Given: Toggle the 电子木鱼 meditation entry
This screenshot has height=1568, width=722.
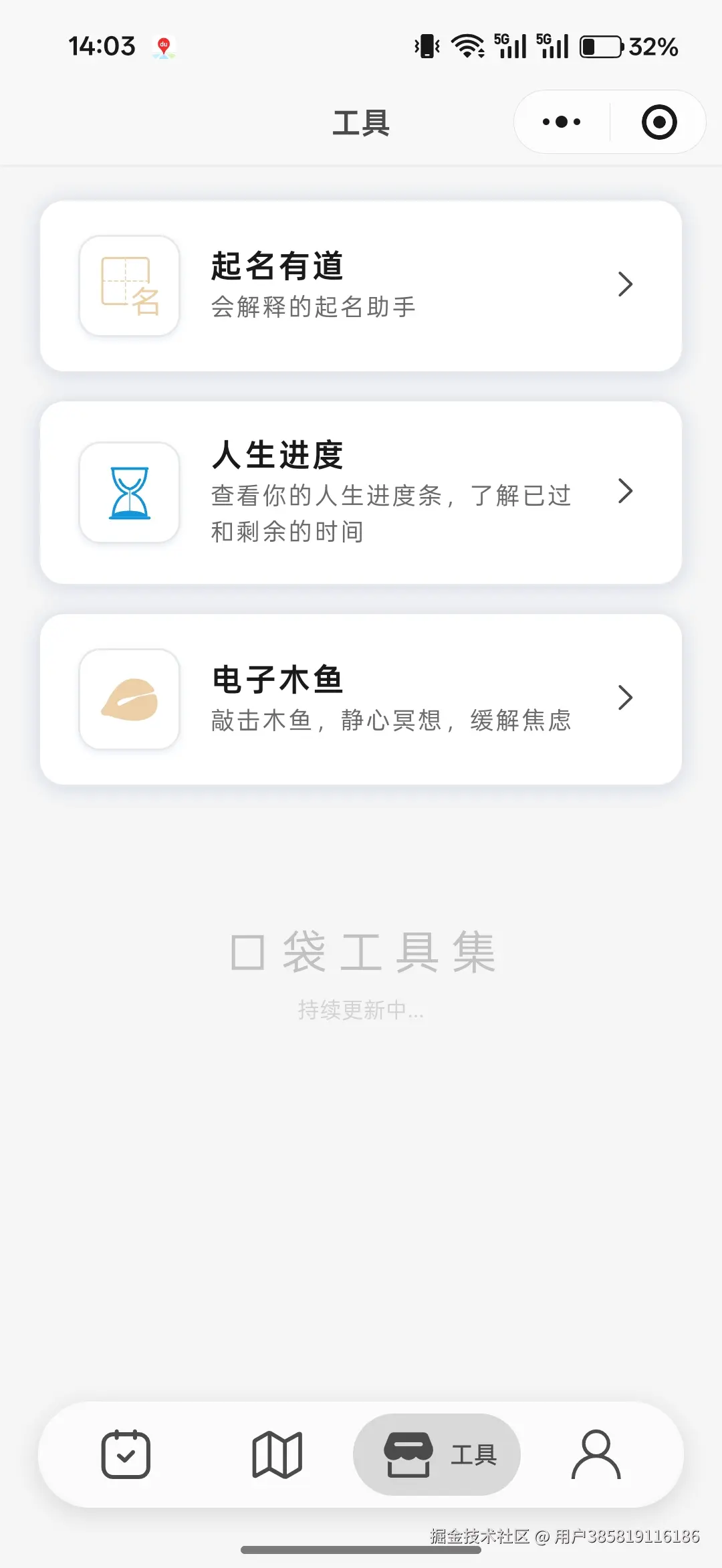Looking at the screenshot, I should pyautogui.click(x=361, y=698).
